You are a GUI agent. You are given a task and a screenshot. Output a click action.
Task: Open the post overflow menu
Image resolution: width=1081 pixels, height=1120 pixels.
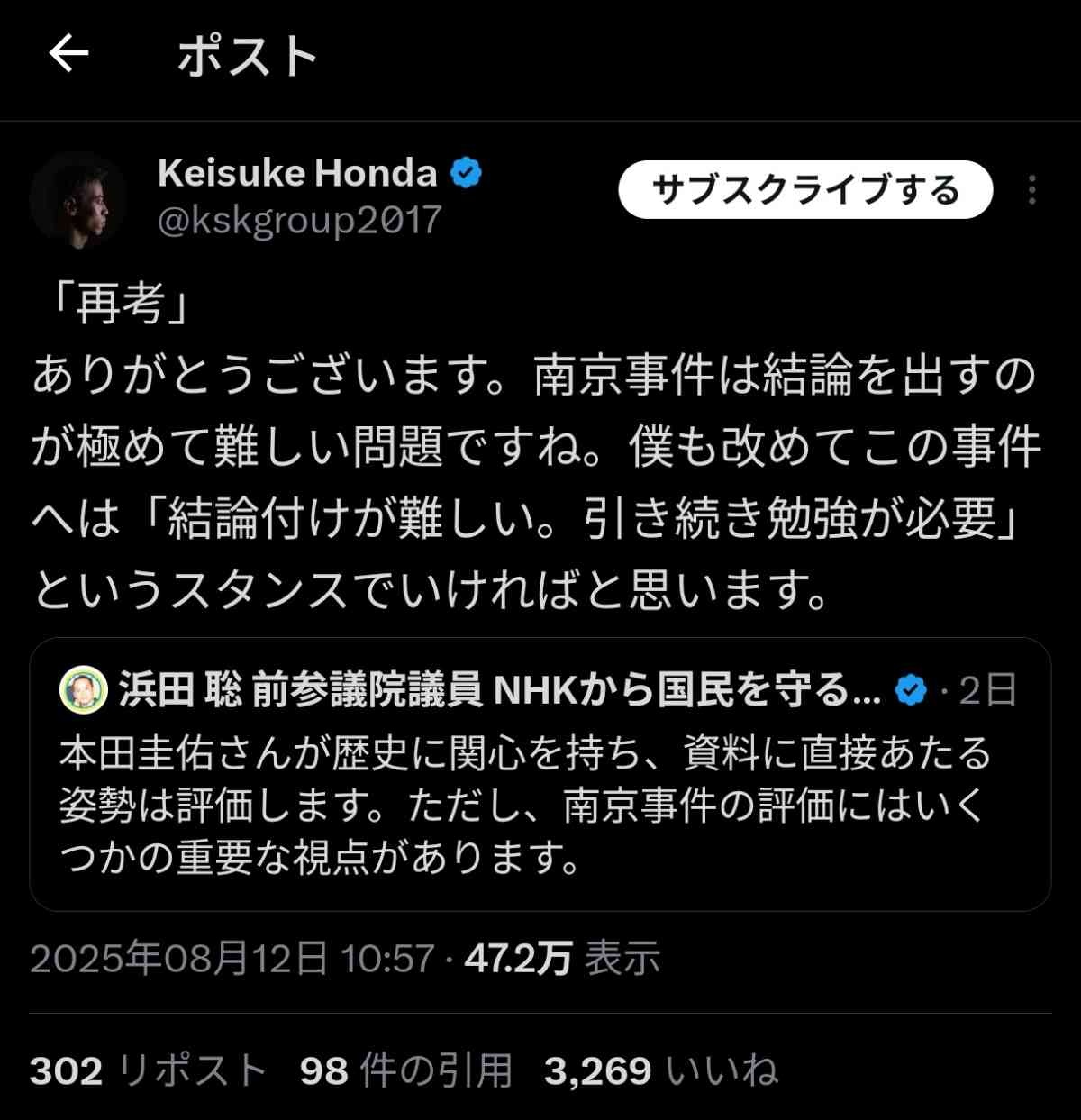tap(1031, 190)
